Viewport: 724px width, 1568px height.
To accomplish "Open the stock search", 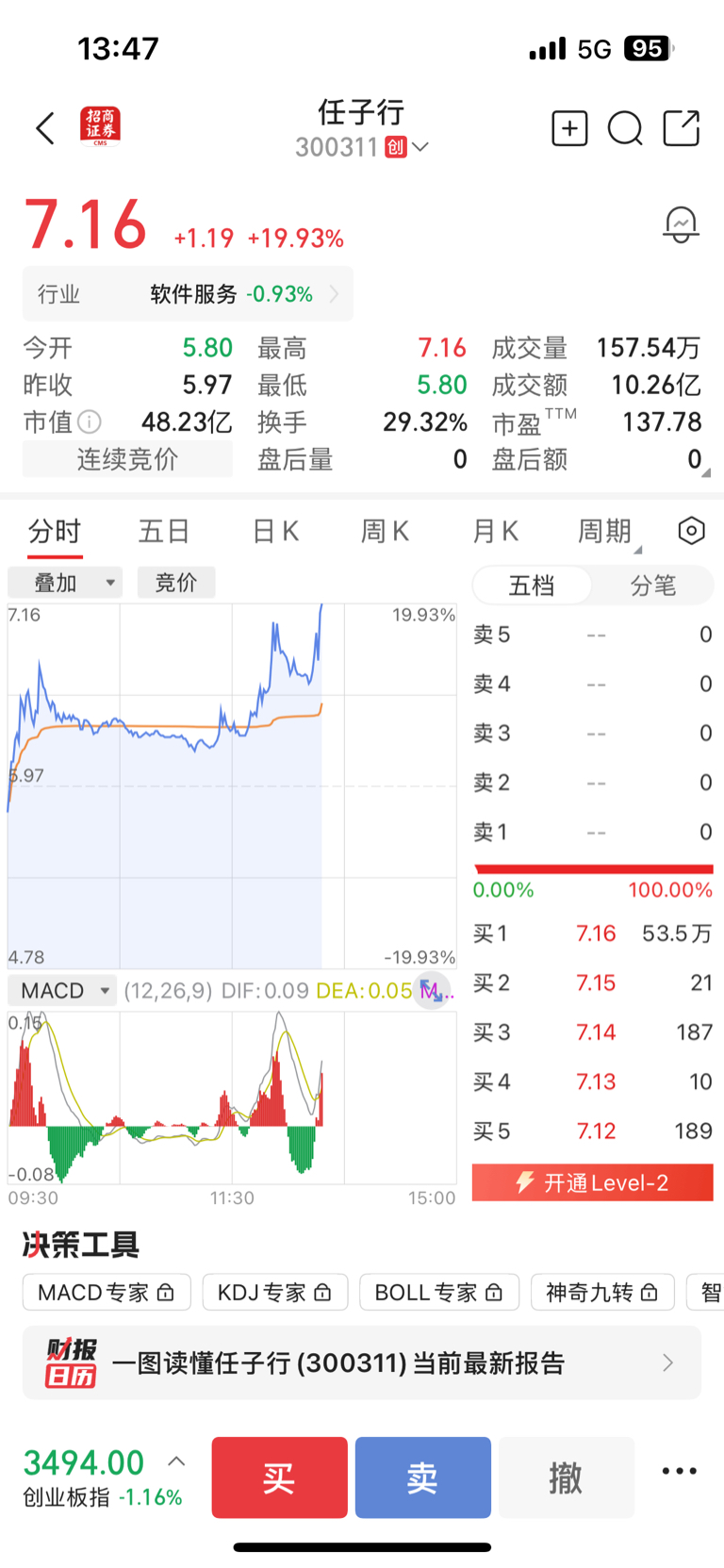I will pos(625,128).
